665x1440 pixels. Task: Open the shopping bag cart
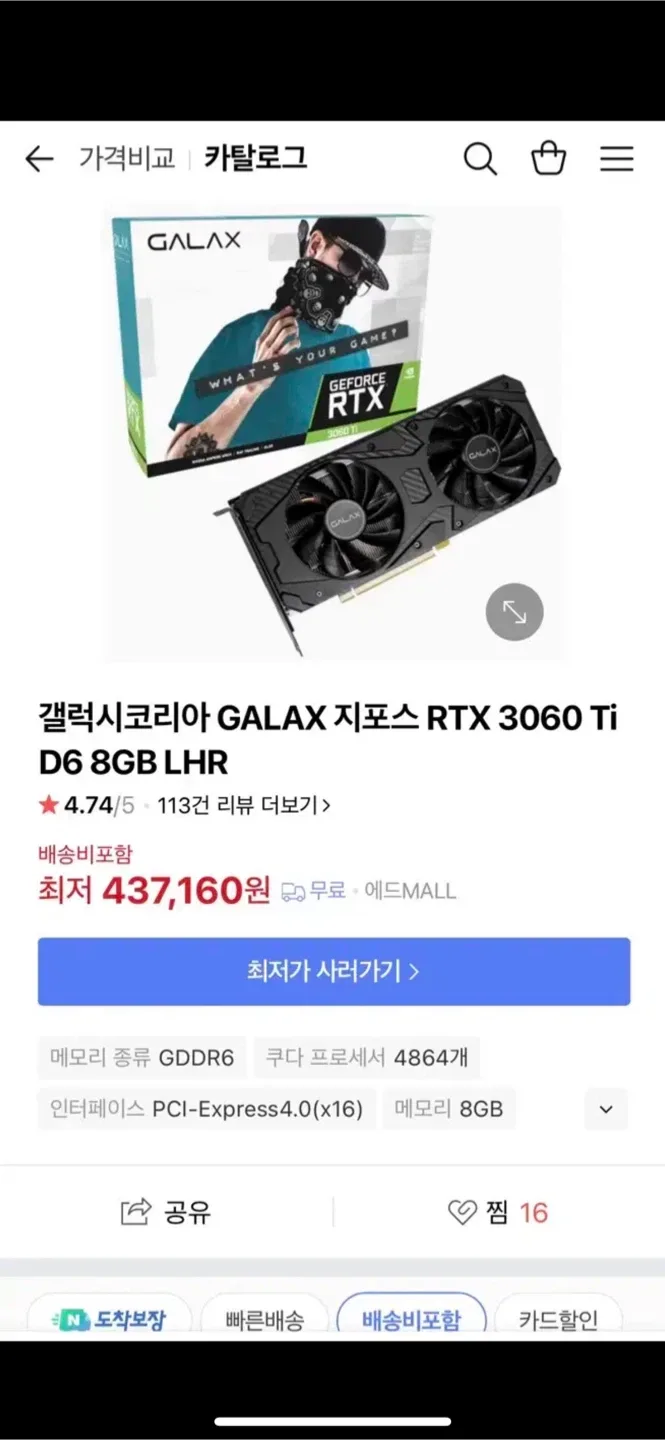548,158
